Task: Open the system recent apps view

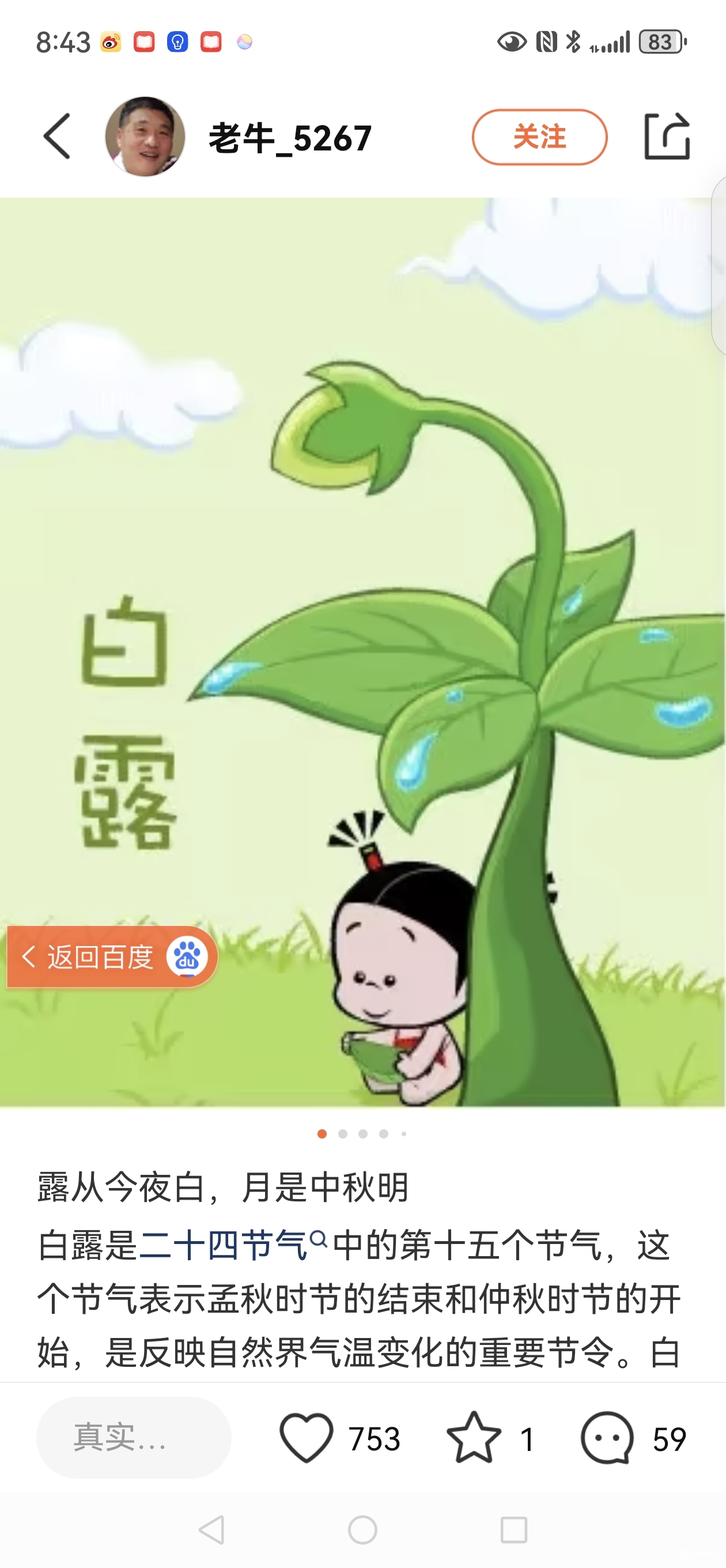Action: 513,1529
